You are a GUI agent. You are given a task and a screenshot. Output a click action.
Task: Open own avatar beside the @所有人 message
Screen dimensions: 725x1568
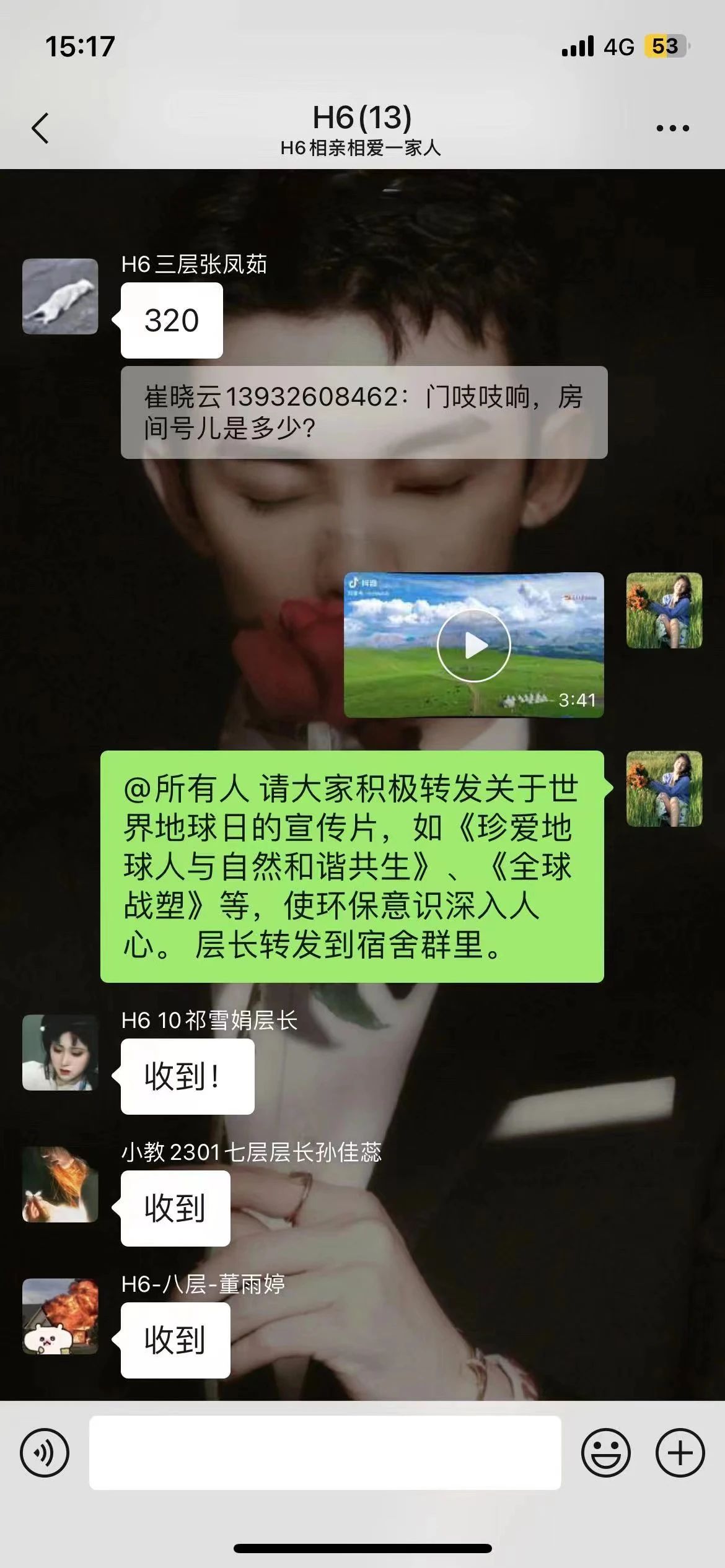664,789
